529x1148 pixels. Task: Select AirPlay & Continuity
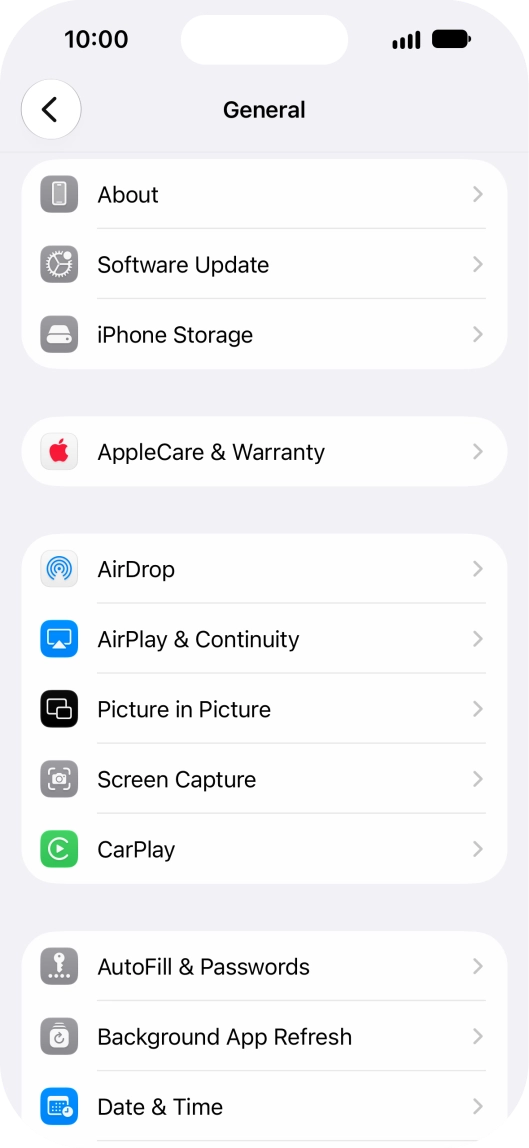click(x=264, y=639)
